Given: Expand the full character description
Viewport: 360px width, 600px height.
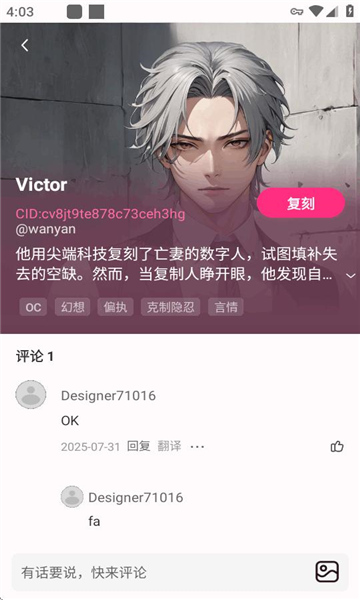Looking at the screenshot, I should (350, 276).
